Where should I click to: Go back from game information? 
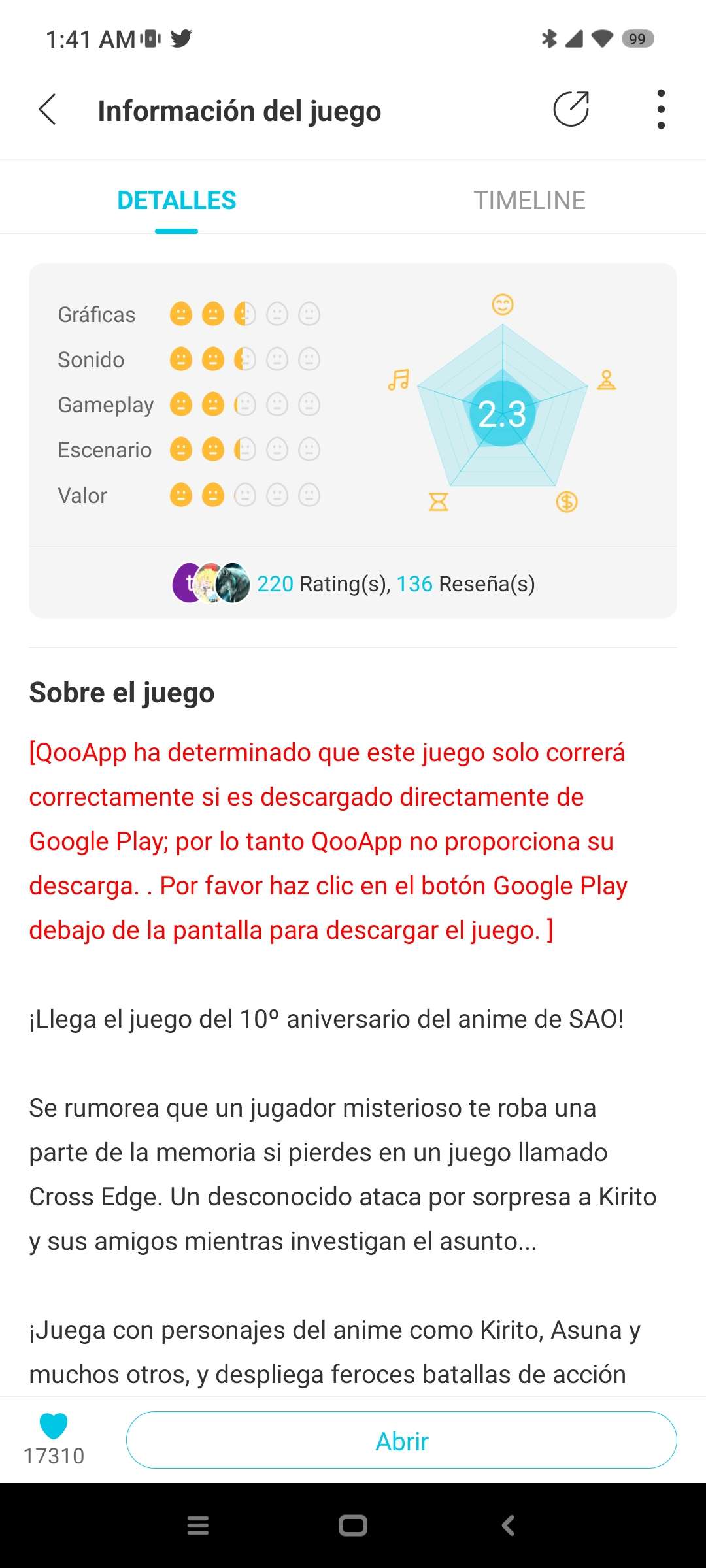(47, 110)
